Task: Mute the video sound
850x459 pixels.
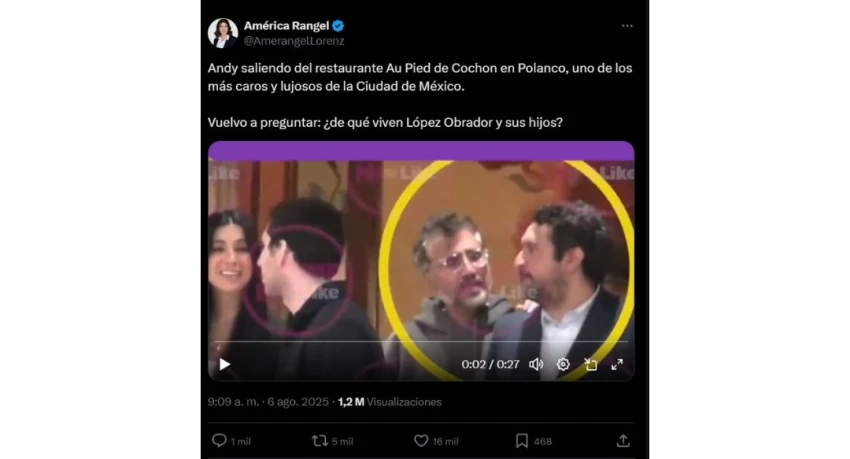Action: tap(536, 365)
